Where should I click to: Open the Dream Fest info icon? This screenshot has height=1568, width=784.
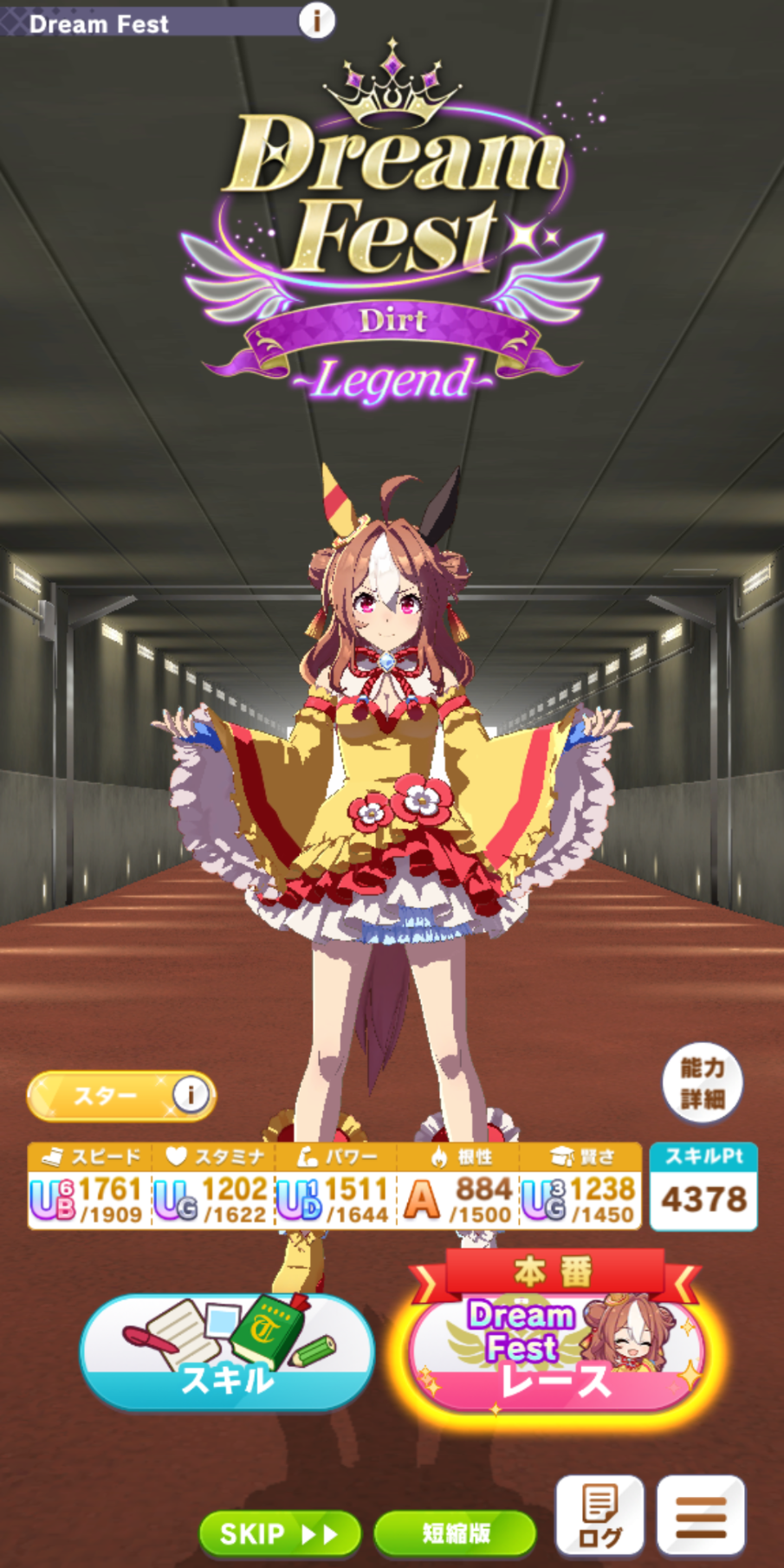(316, 20)
